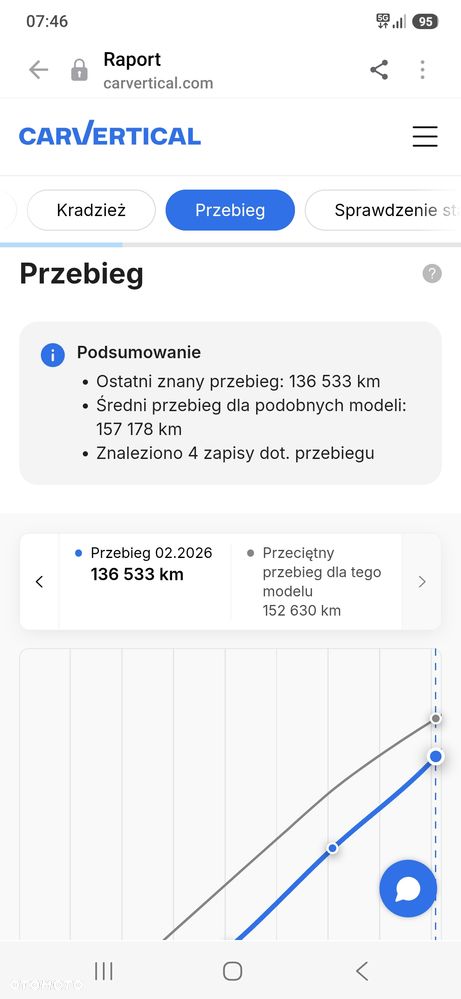Show the previous mileage record
Image resolution: width=461 pixels, height=999 pixels.
39,582
